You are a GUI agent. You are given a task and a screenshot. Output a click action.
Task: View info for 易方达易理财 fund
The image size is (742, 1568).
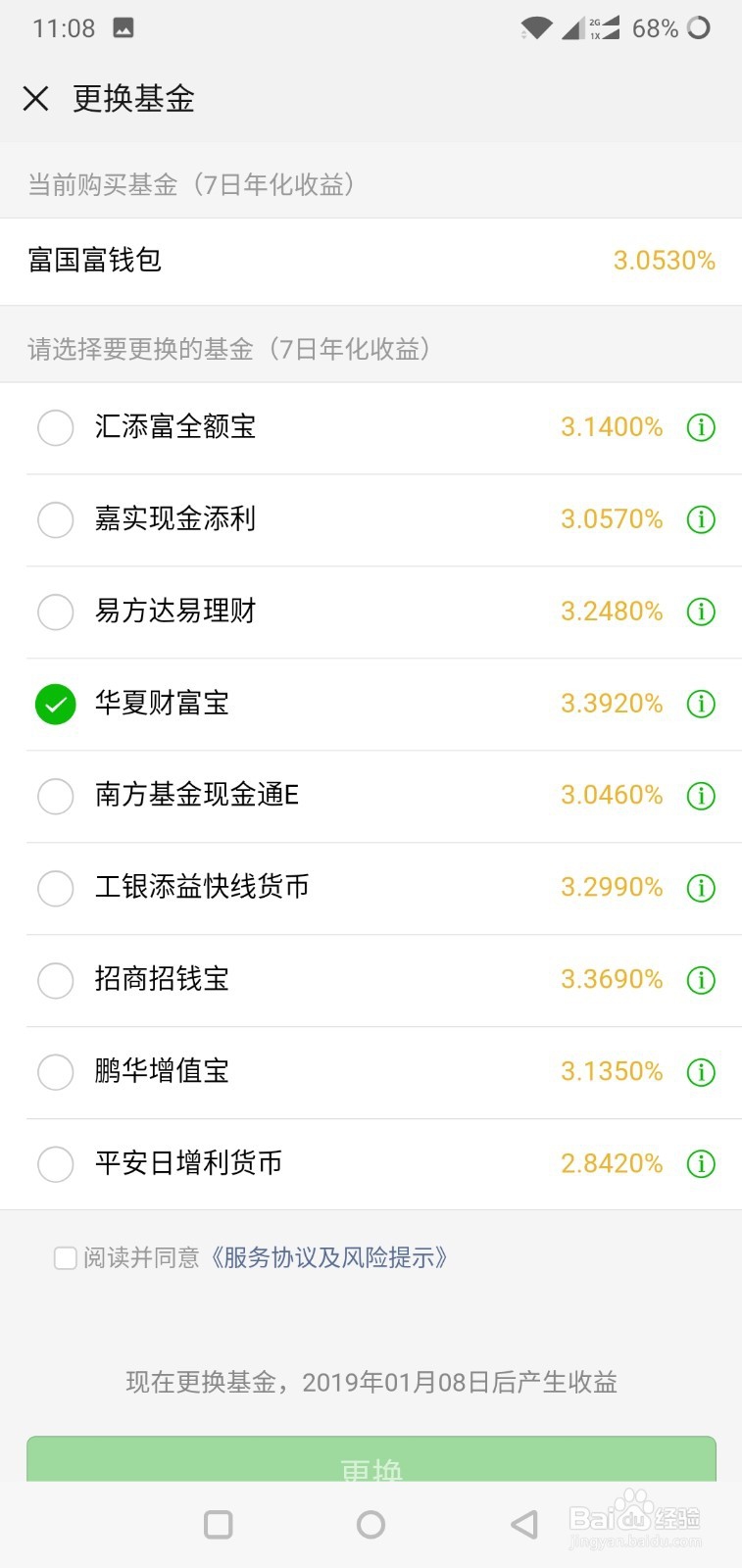click(700, 612)
